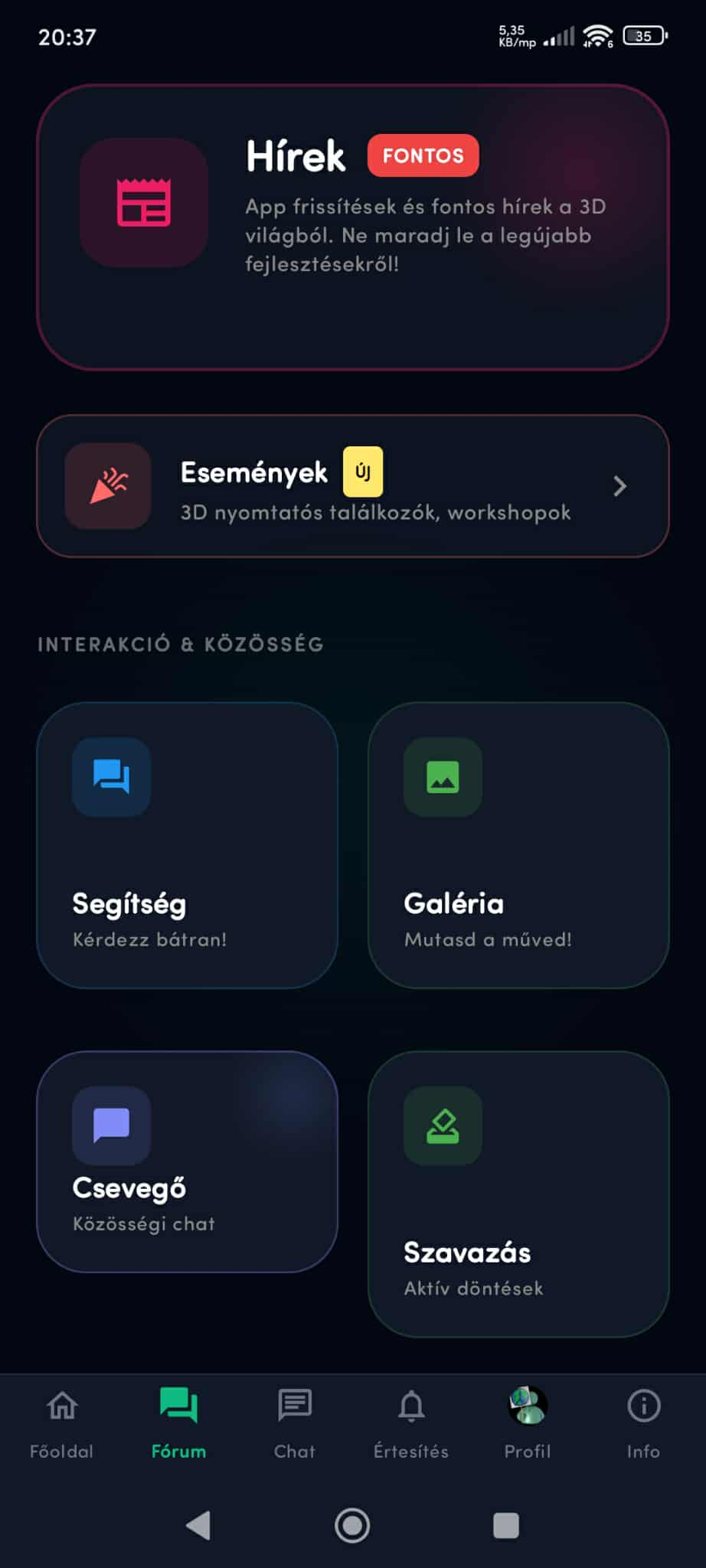Image resolution: width=706 pixels, height=1568 pixels.
Task: Select the Fórum tab
Action: (x=178, y=1423)
